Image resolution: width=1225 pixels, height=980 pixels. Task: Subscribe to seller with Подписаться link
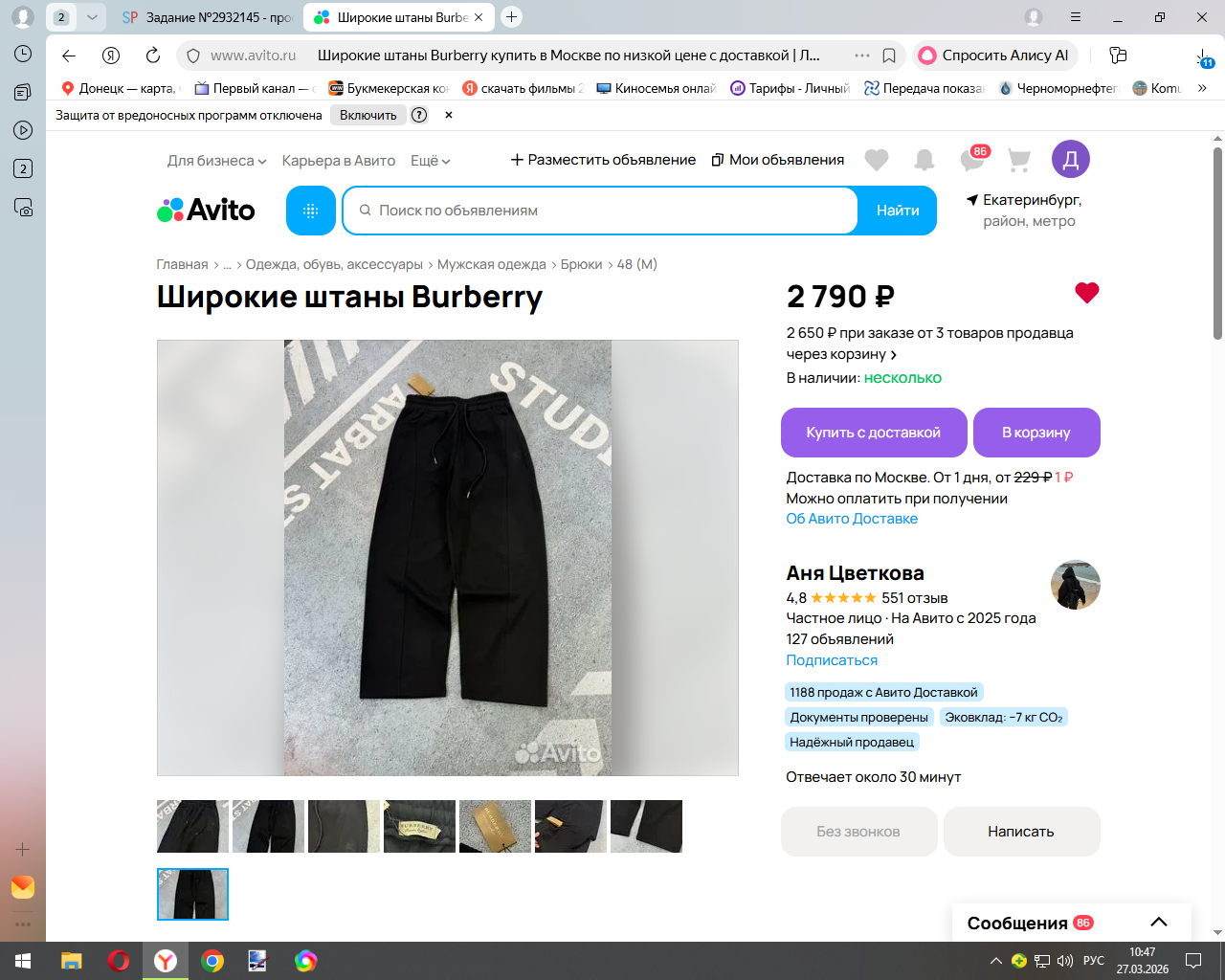(x=831, y=660)
